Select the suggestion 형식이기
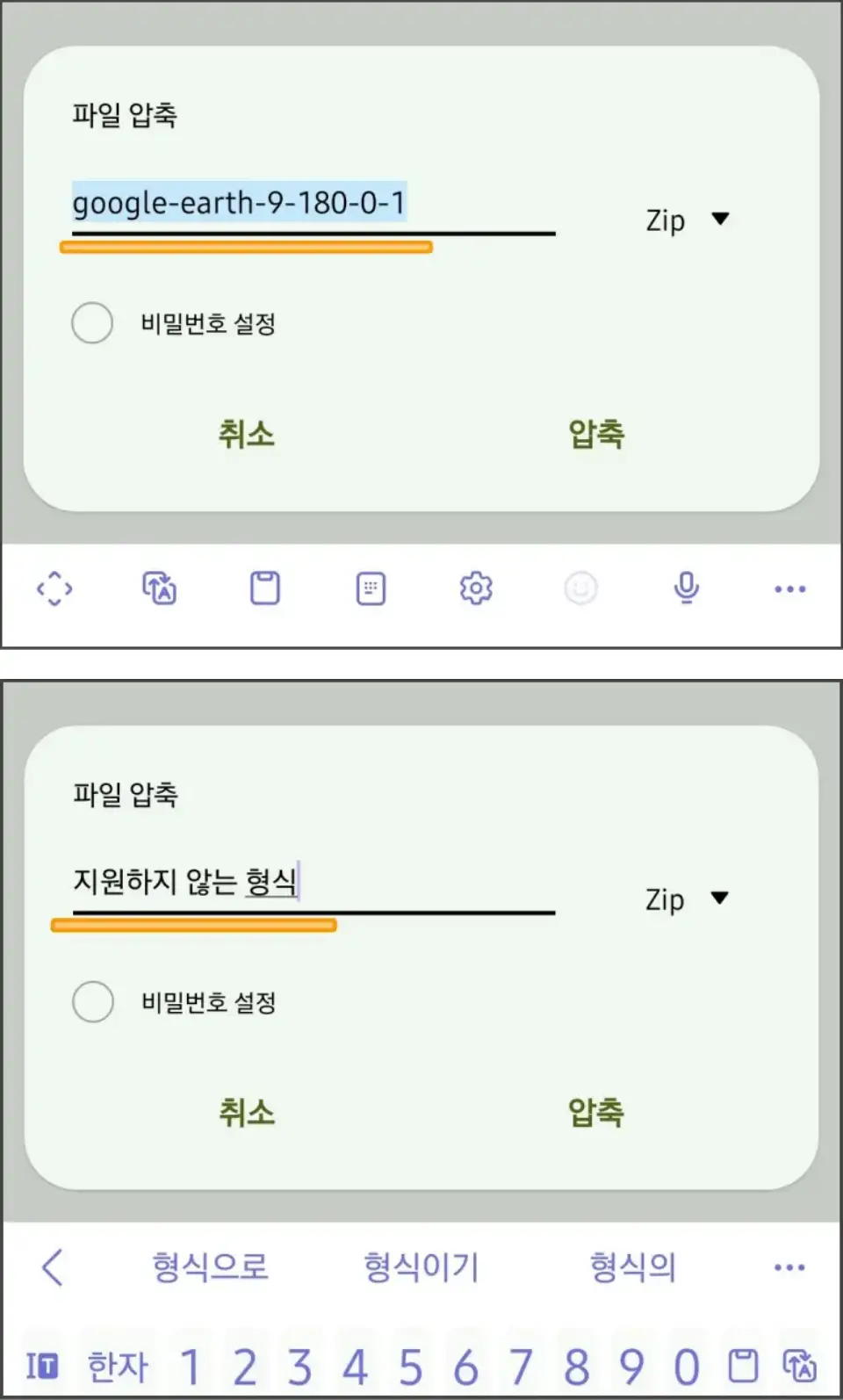The image size is (843, 1400). 420,1266
